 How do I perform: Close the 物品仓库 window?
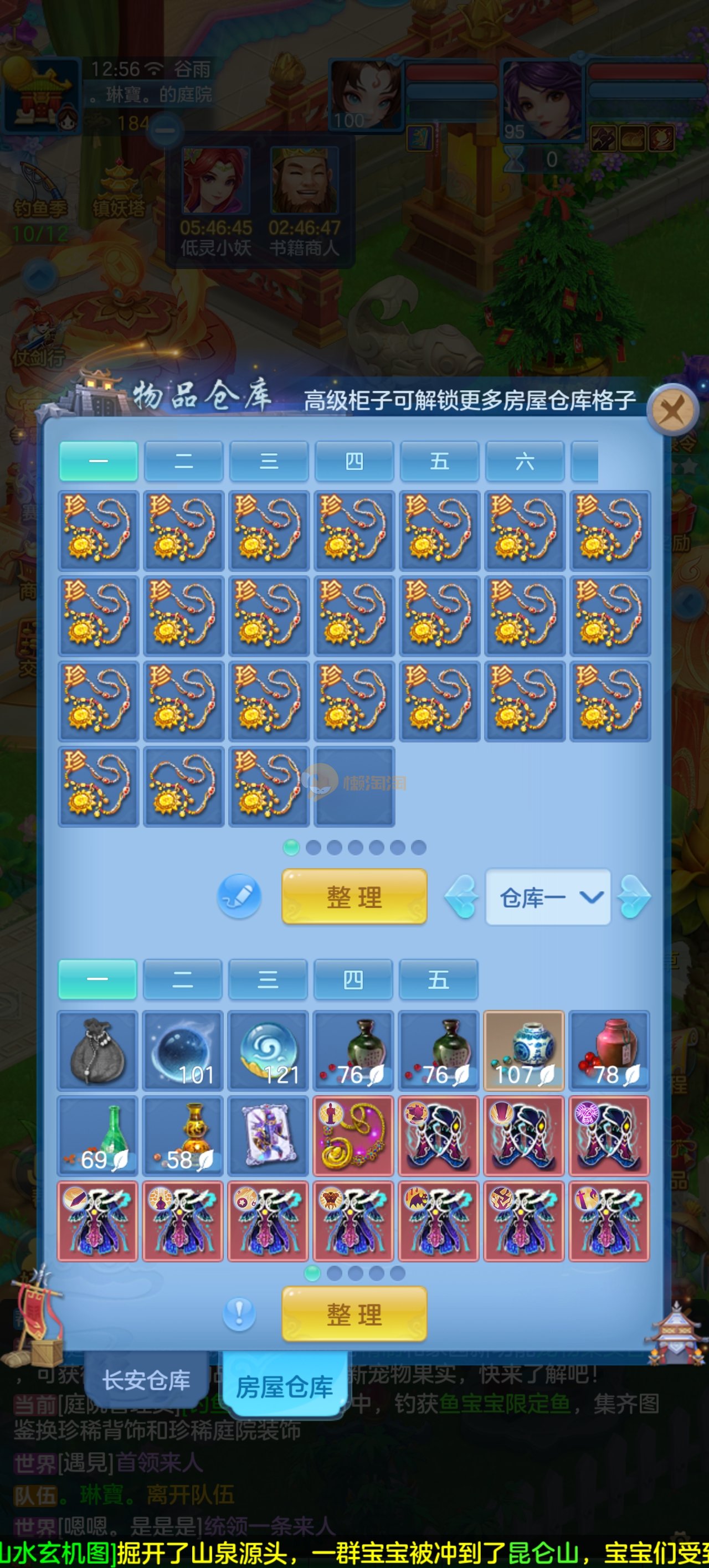(x=672, y=411)
